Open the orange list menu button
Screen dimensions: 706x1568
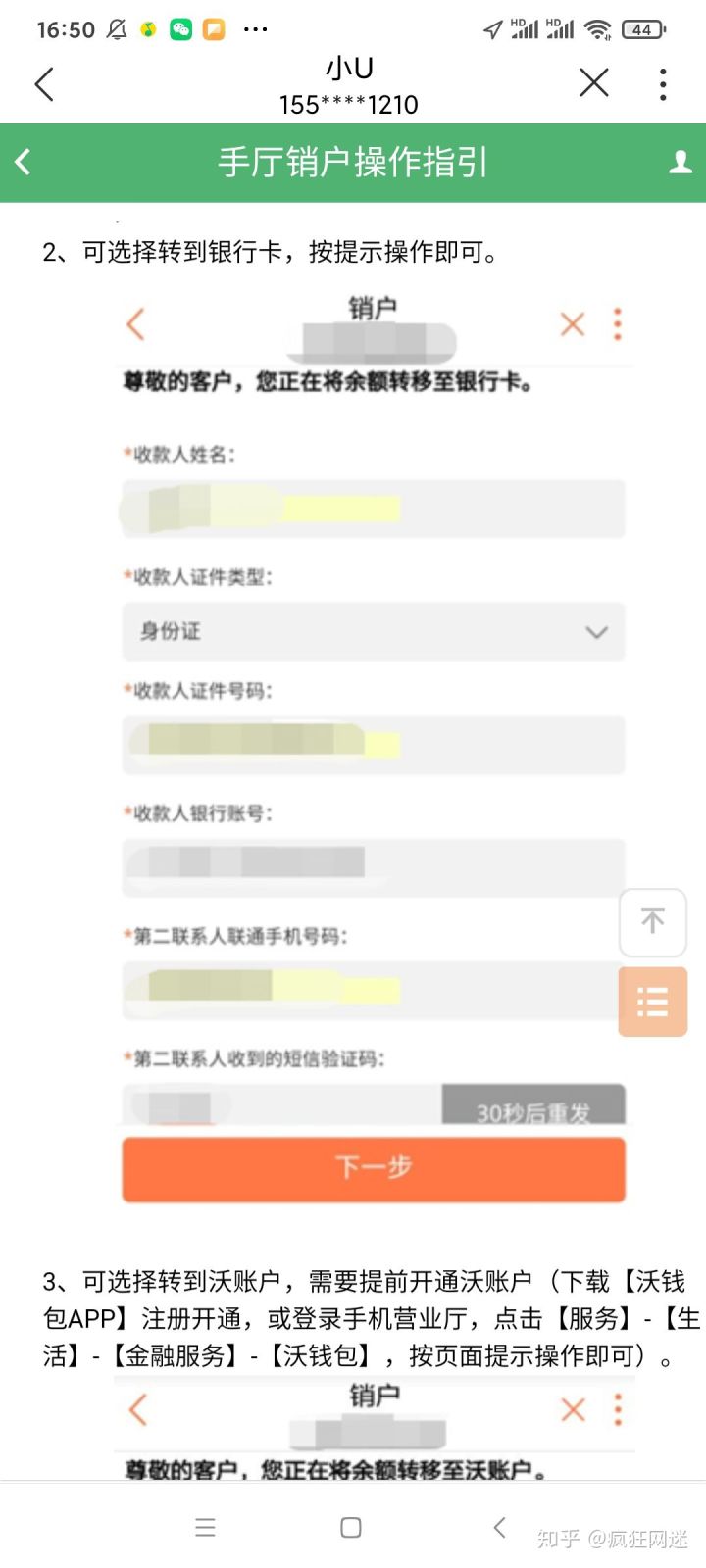point(652,1002)
